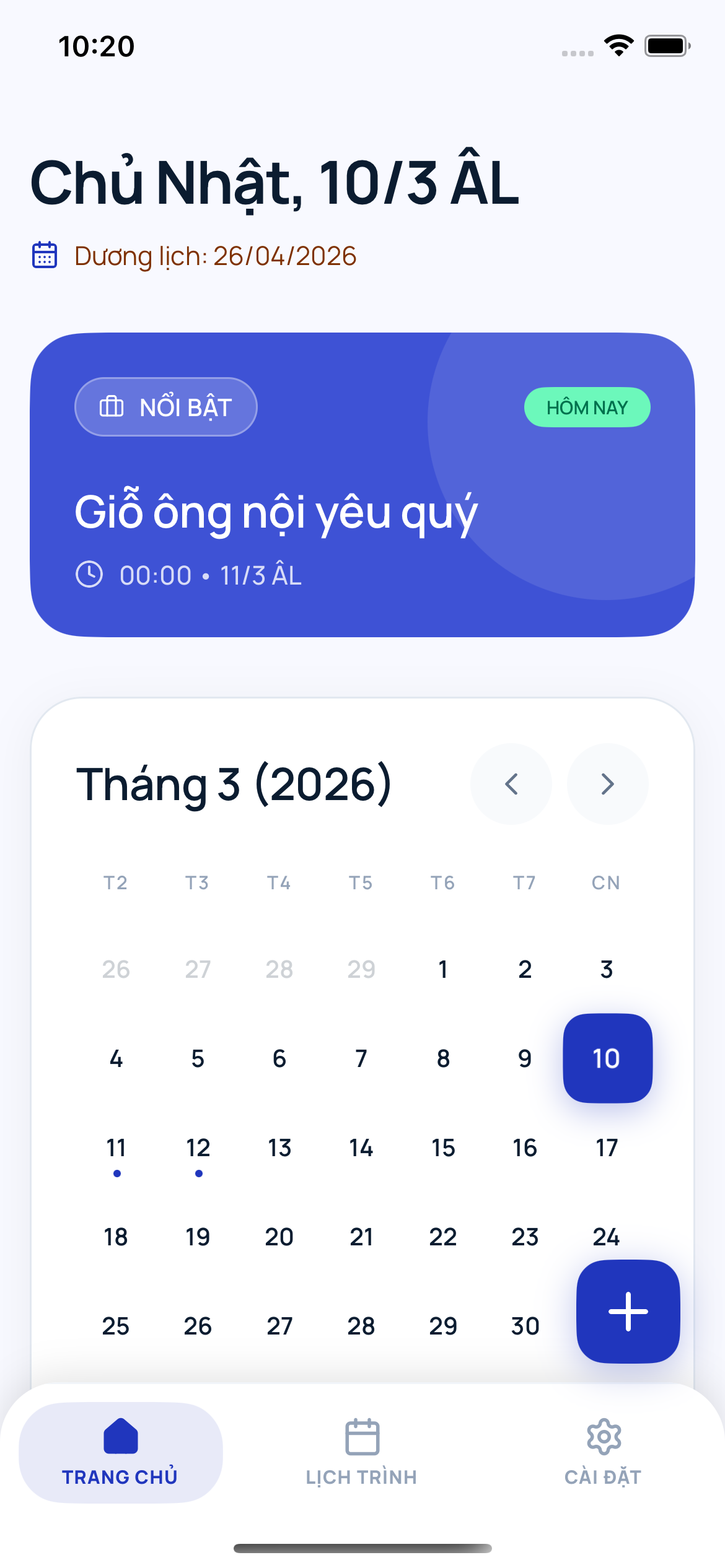Switch to the LỊCH TRÌNH tab

click(362, 1476)
